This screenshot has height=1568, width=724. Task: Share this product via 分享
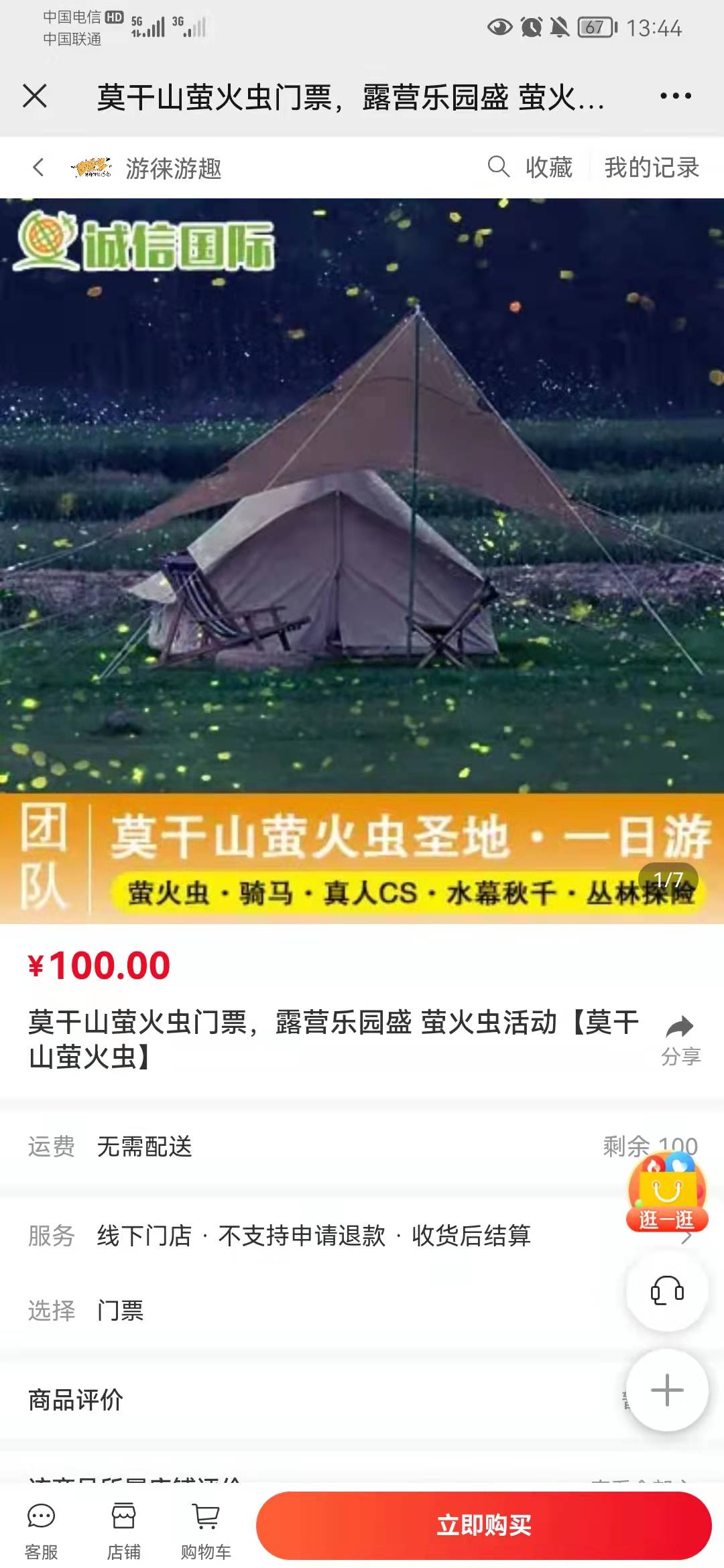[680, 1039]
